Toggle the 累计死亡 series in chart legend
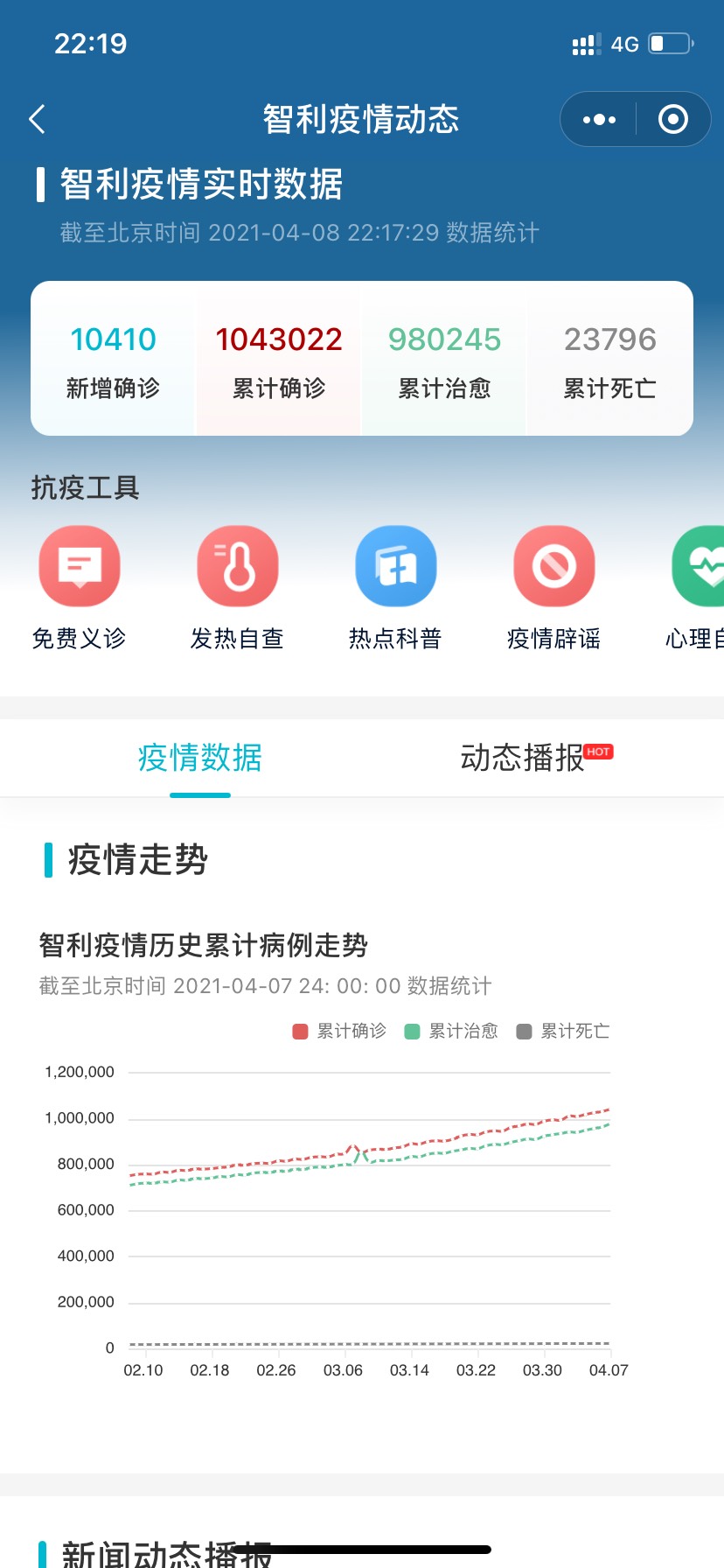724x1568 pixels. 563,1032
